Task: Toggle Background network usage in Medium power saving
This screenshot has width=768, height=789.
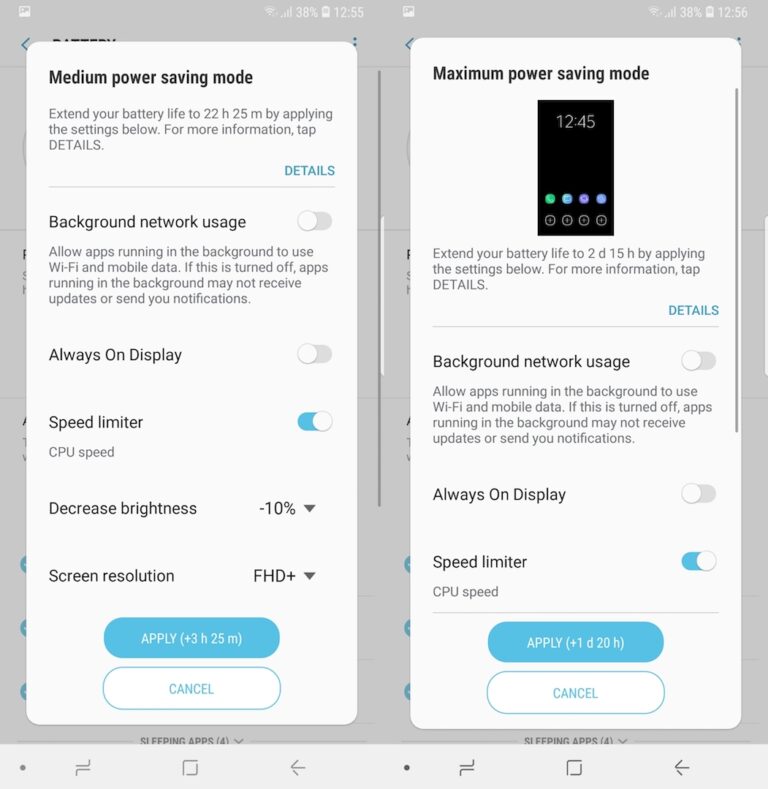Action: [314, 221]
